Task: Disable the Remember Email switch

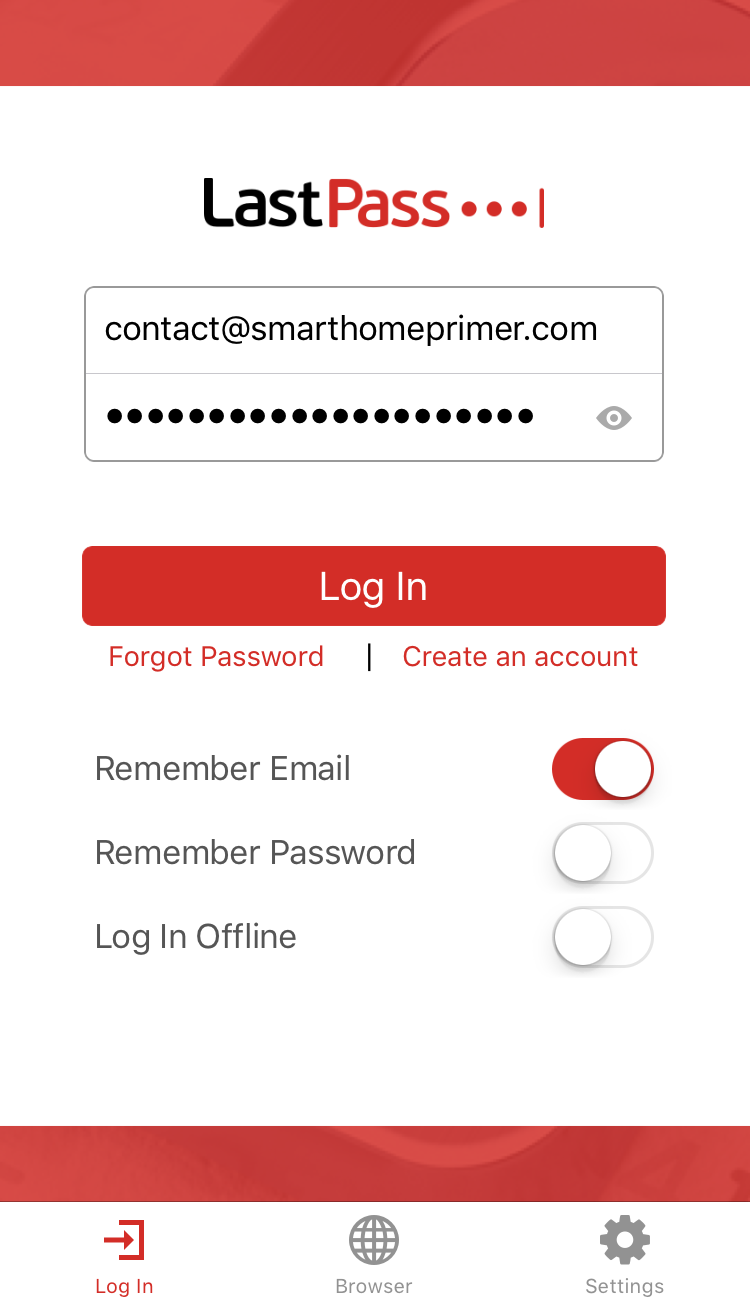Action: 603,769
